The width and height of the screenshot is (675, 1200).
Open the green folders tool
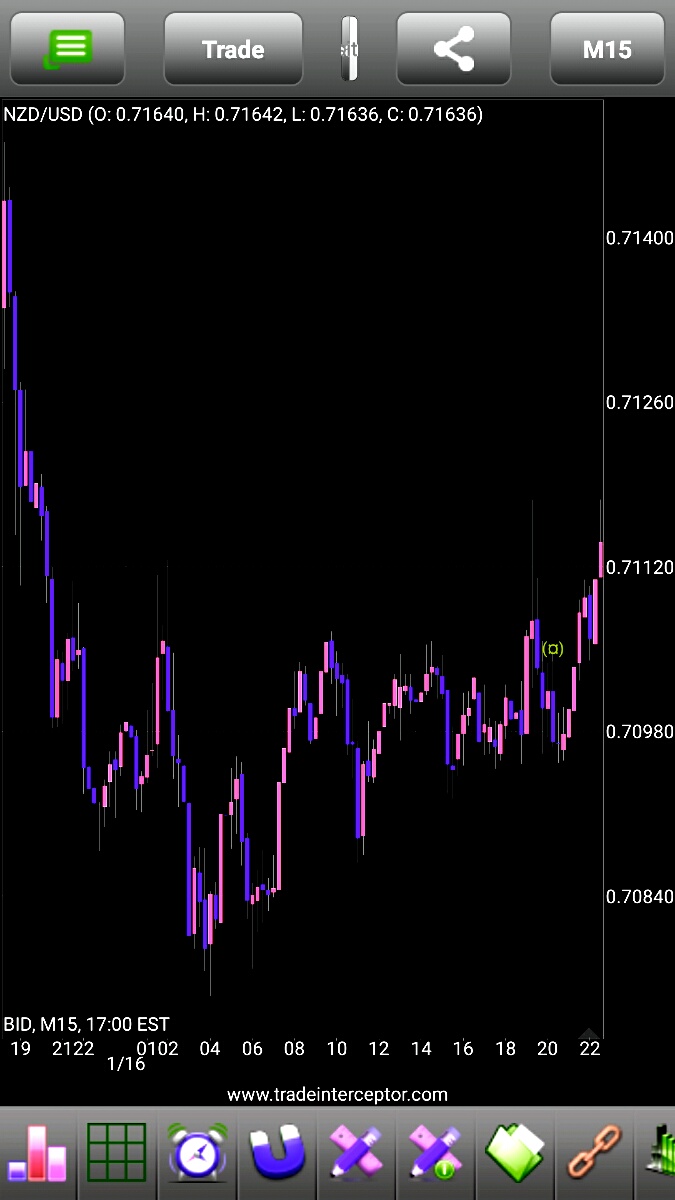[x=515, y=1153]
